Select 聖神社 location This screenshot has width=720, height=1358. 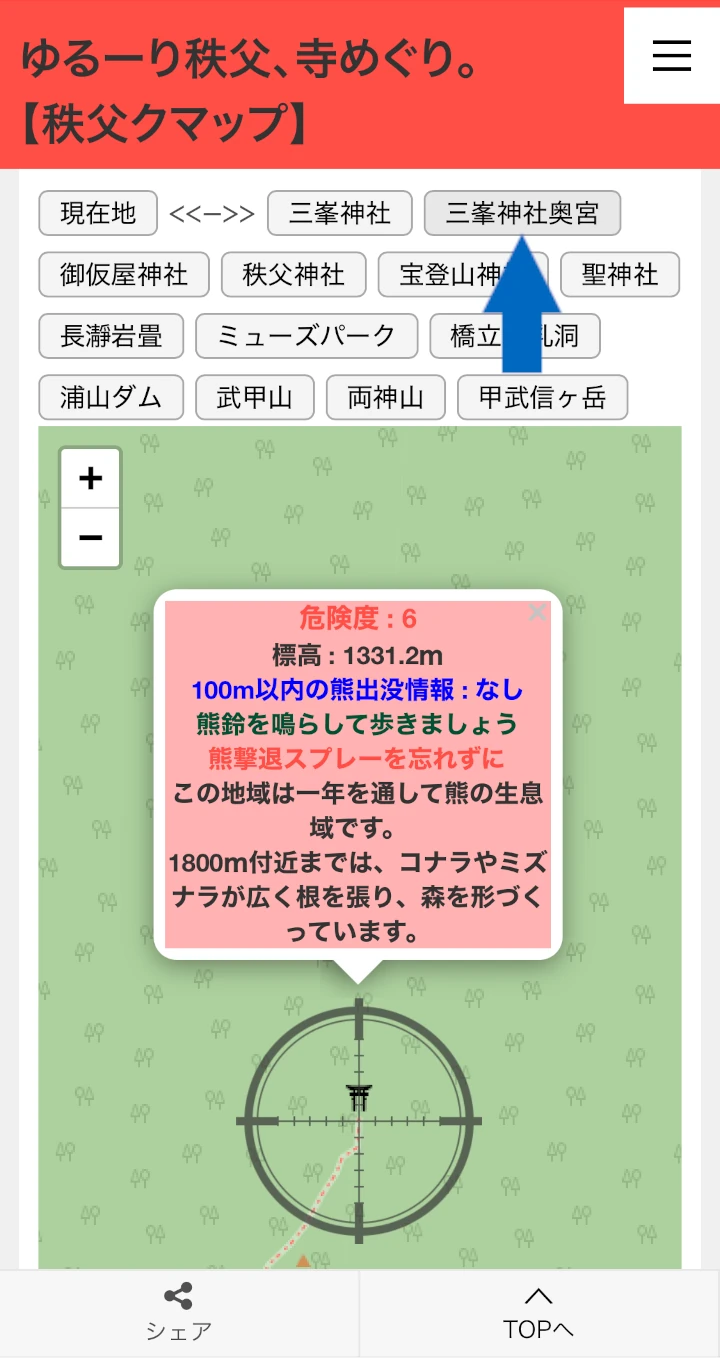tap(620, 275)
